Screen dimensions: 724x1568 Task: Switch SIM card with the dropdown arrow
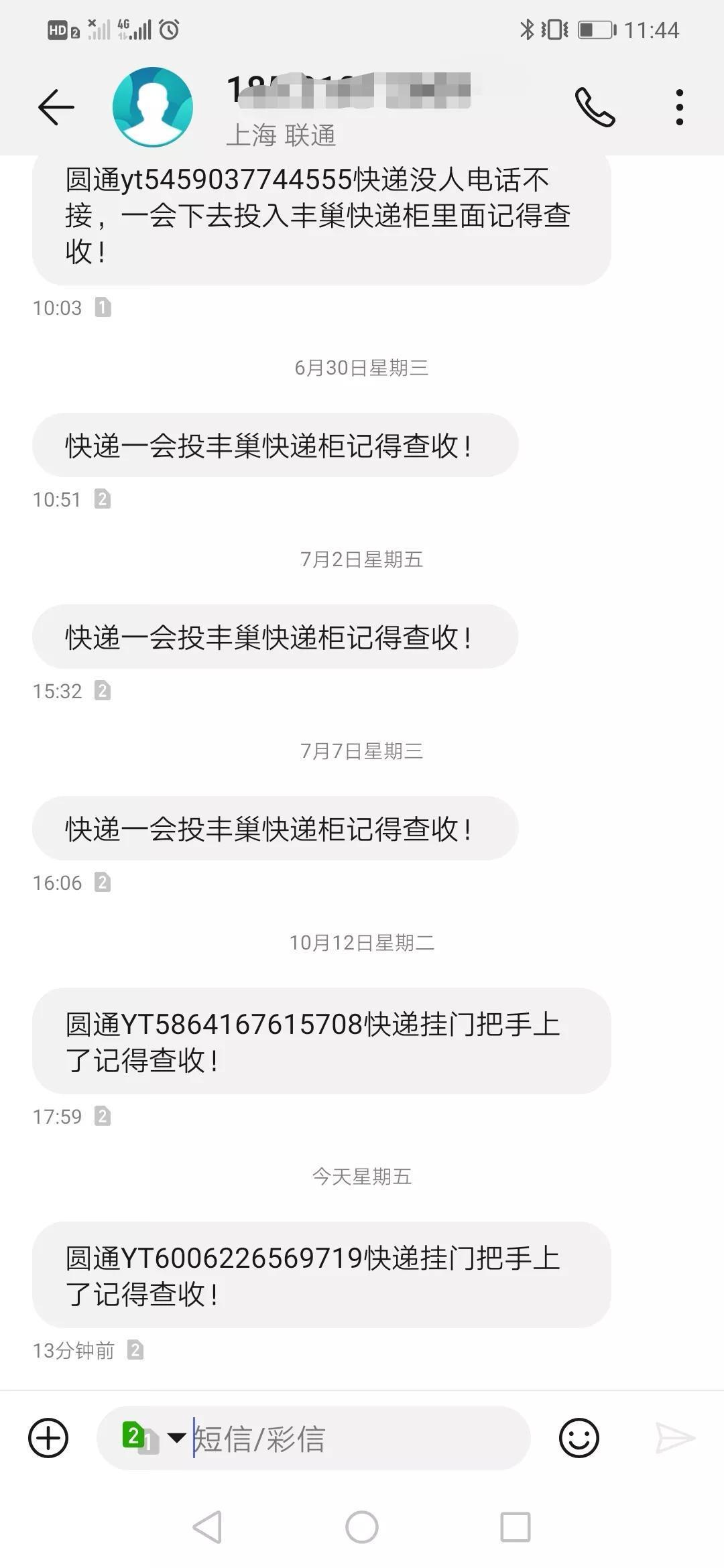(x=176, y=1437)
